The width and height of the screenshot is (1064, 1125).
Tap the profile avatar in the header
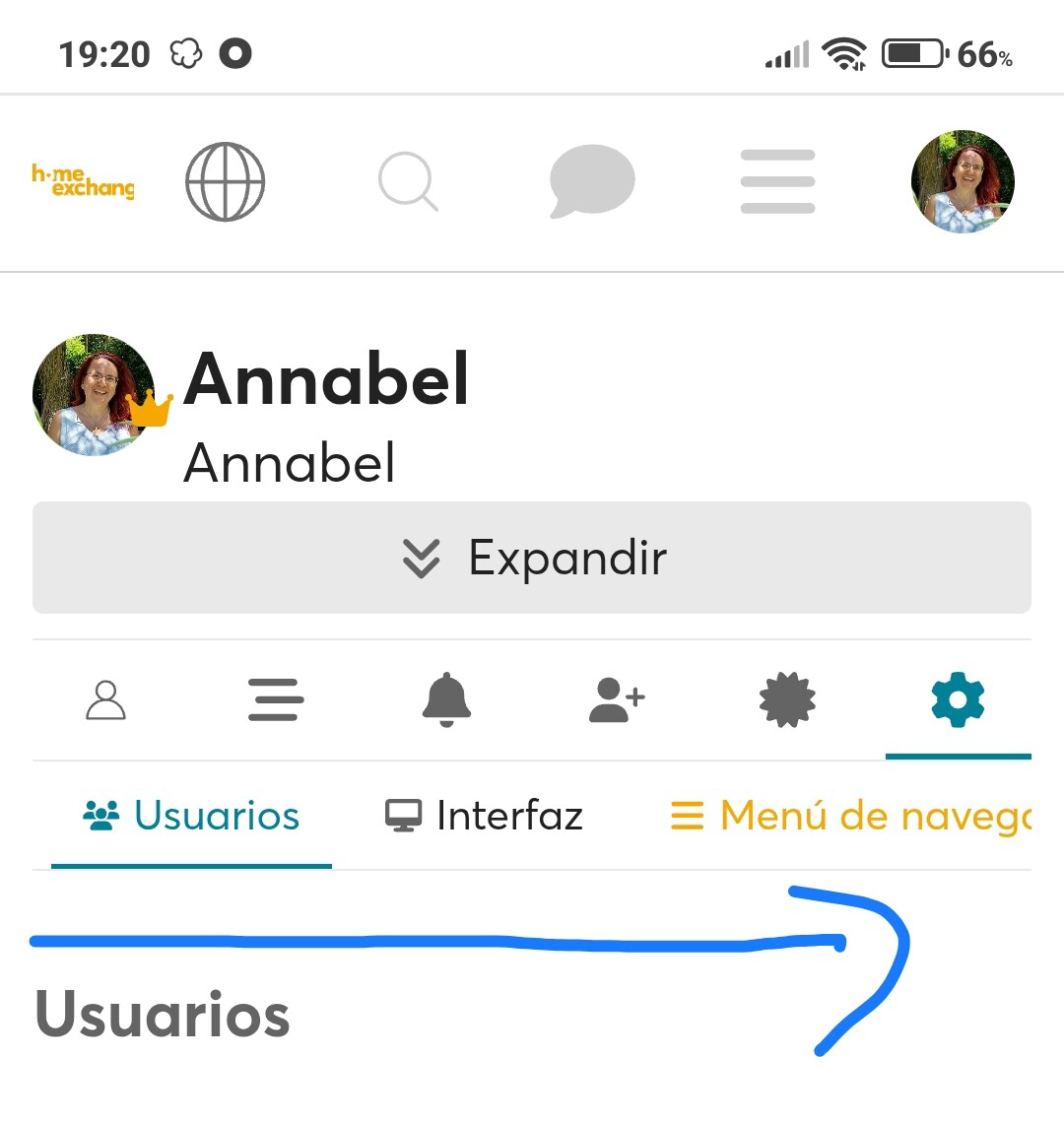tap(963, 182)
